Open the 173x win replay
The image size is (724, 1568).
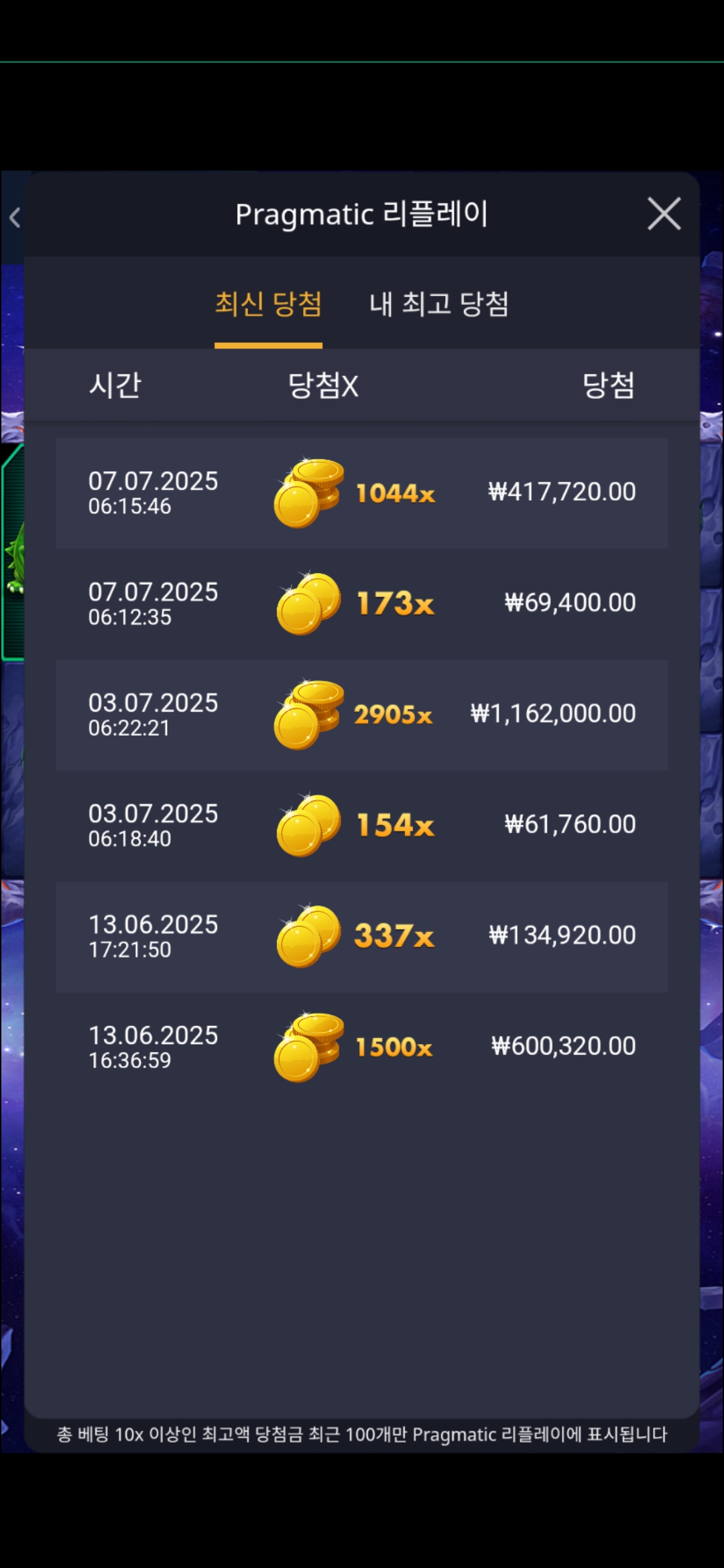coord(361,604)
